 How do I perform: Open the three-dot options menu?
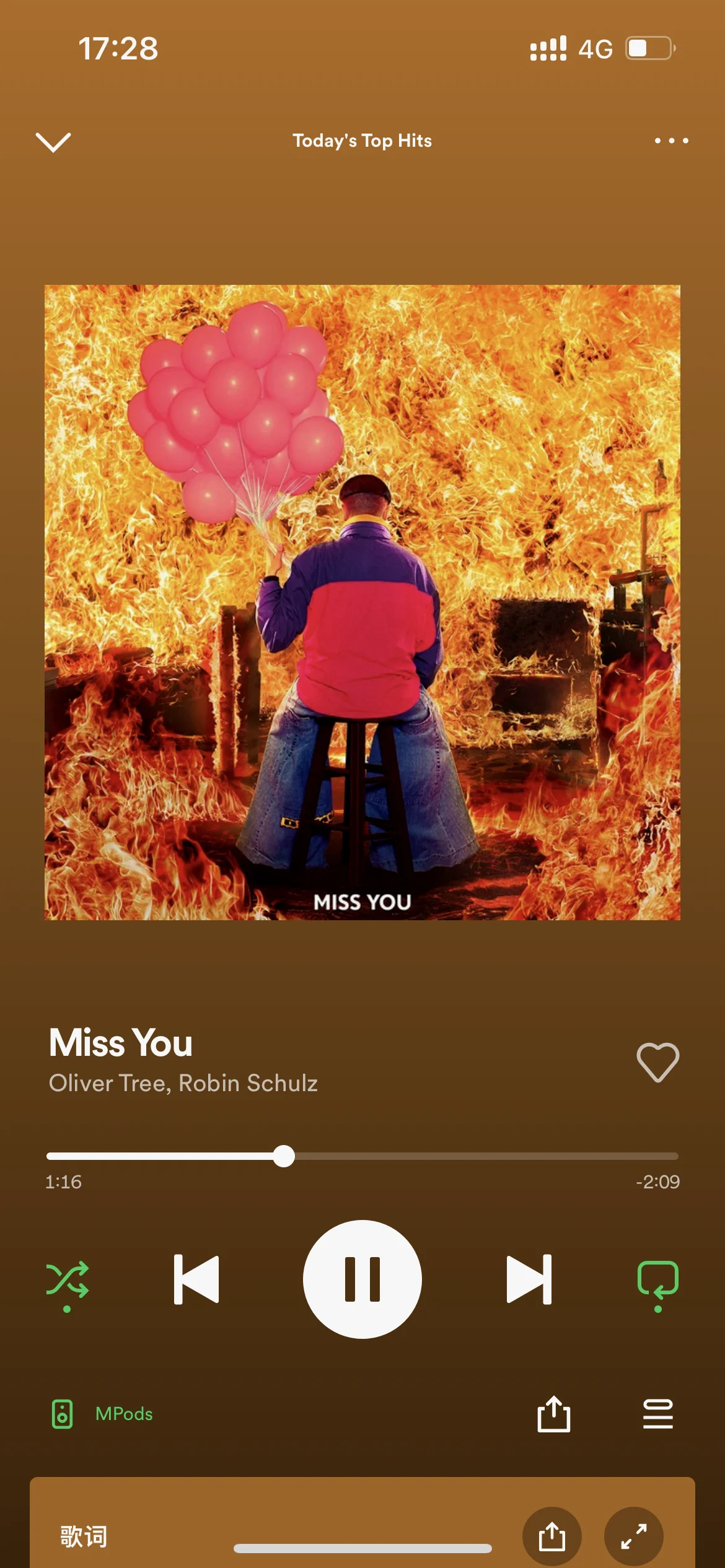pyautogui.click(x=671, y=141)
